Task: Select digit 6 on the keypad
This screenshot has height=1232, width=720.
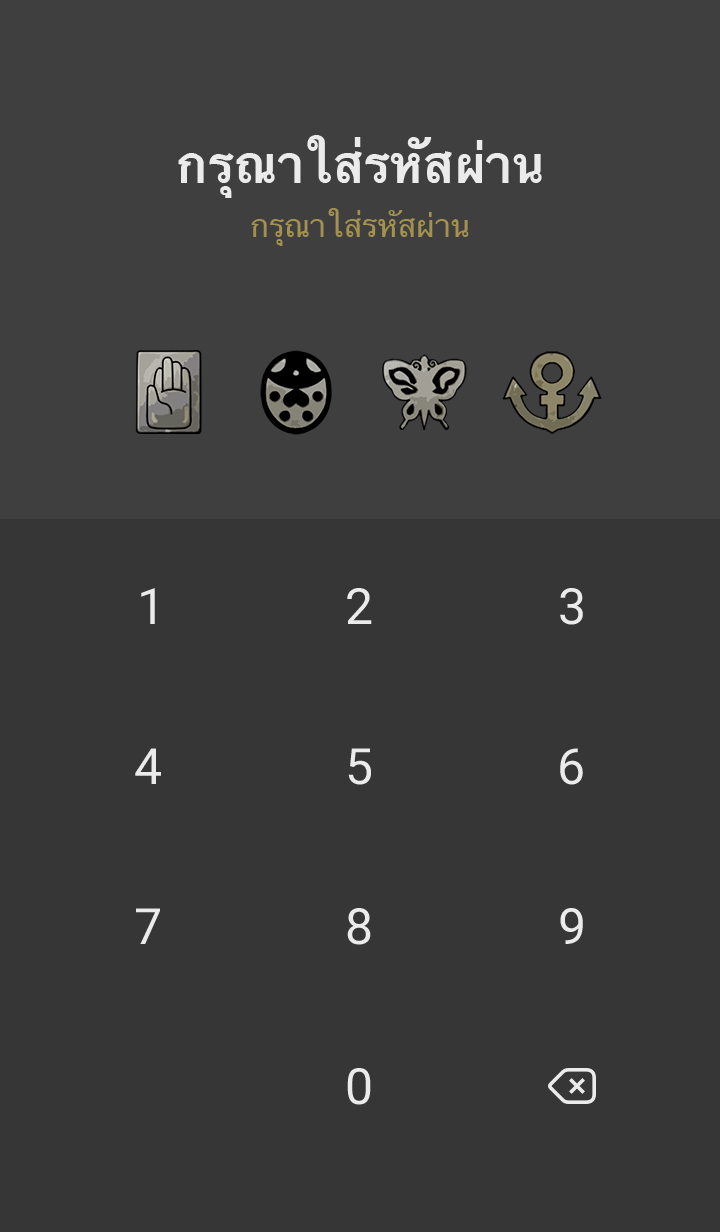Action: (571, 767)
